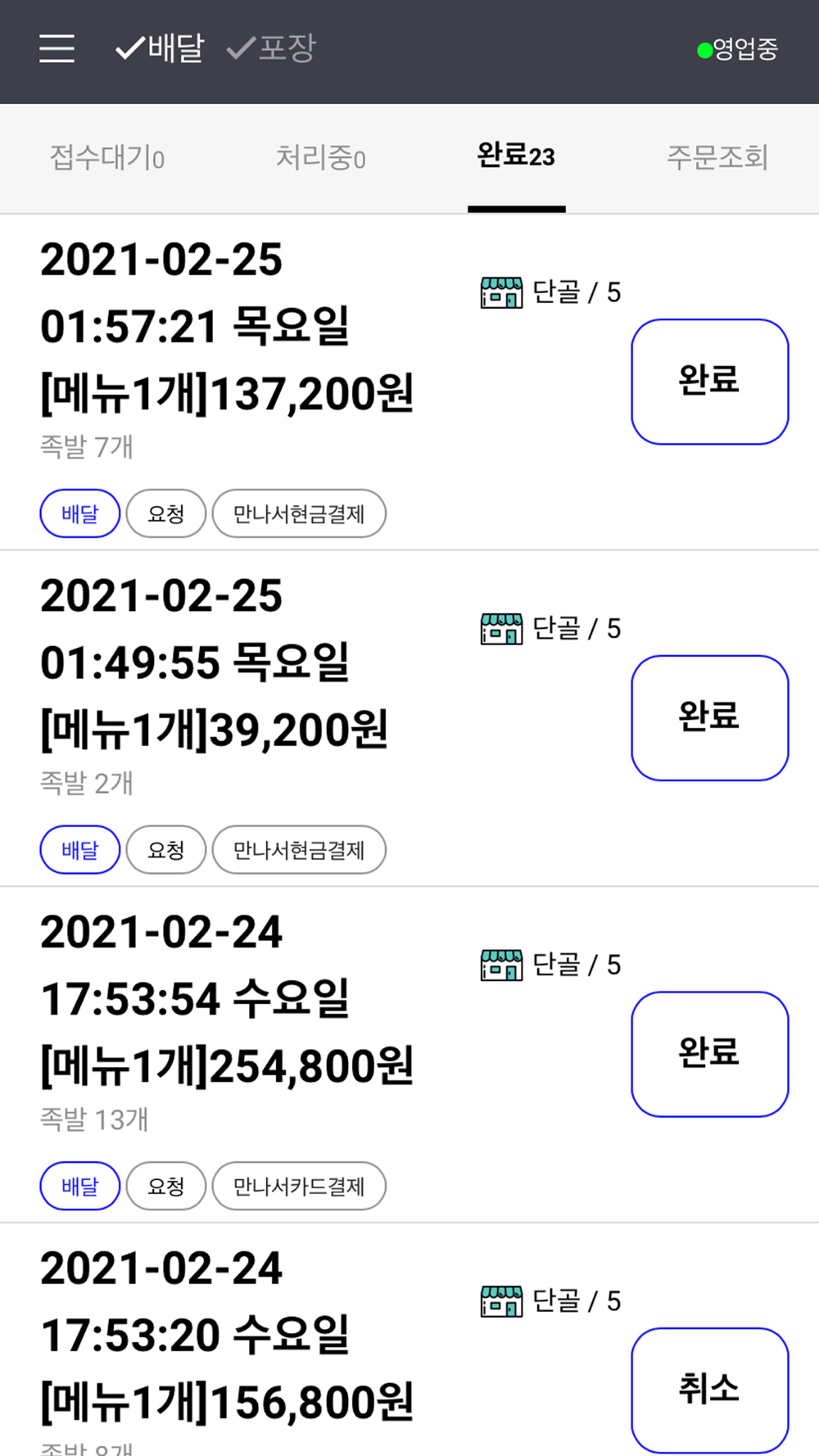The width and height of the screenshot is (819, 1456).
Task: Open the hamburger drawer menu
Action: click(x=57, y=49)
